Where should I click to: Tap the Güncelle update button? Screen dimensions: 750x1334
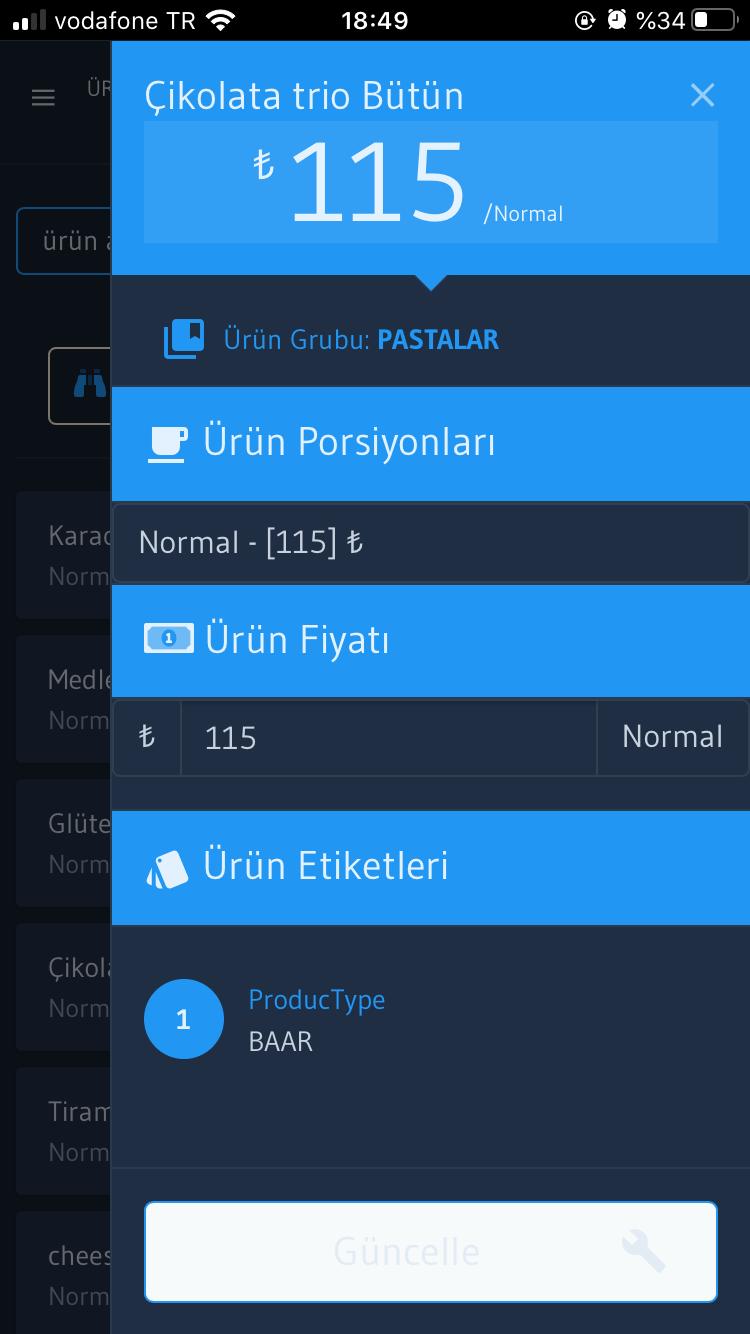(x=431, y=1251)
